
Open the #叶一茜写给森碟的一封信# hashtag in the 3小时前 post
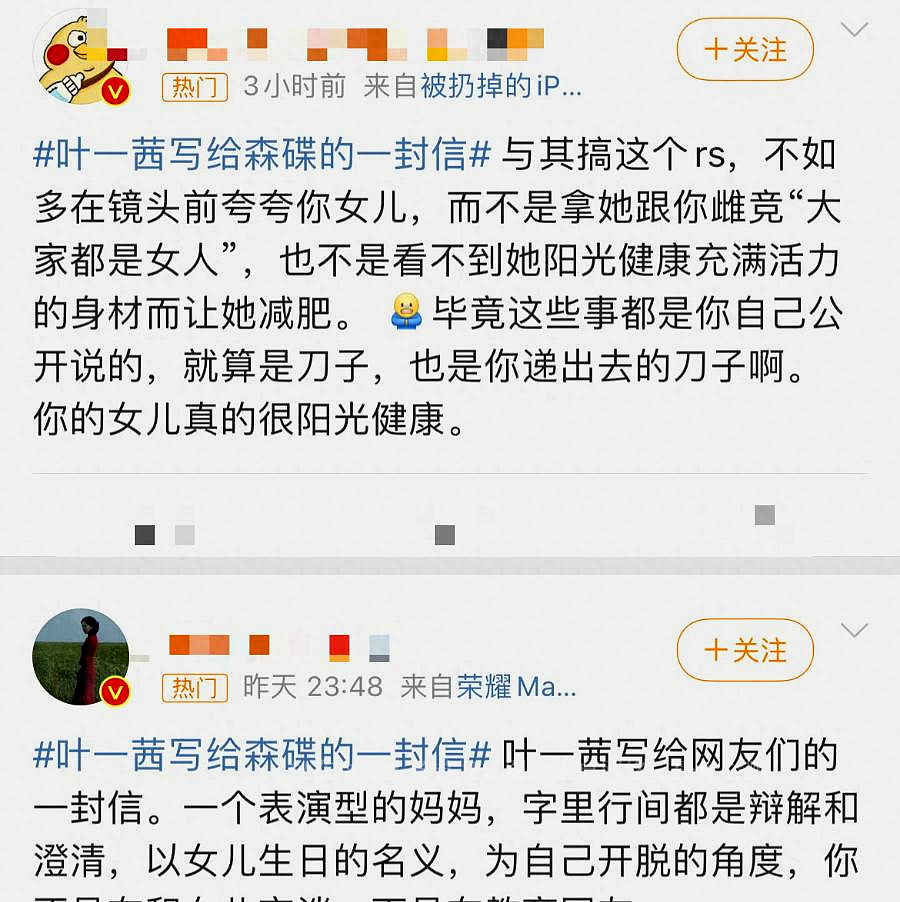pyautogui.click(x=263, y=155)
